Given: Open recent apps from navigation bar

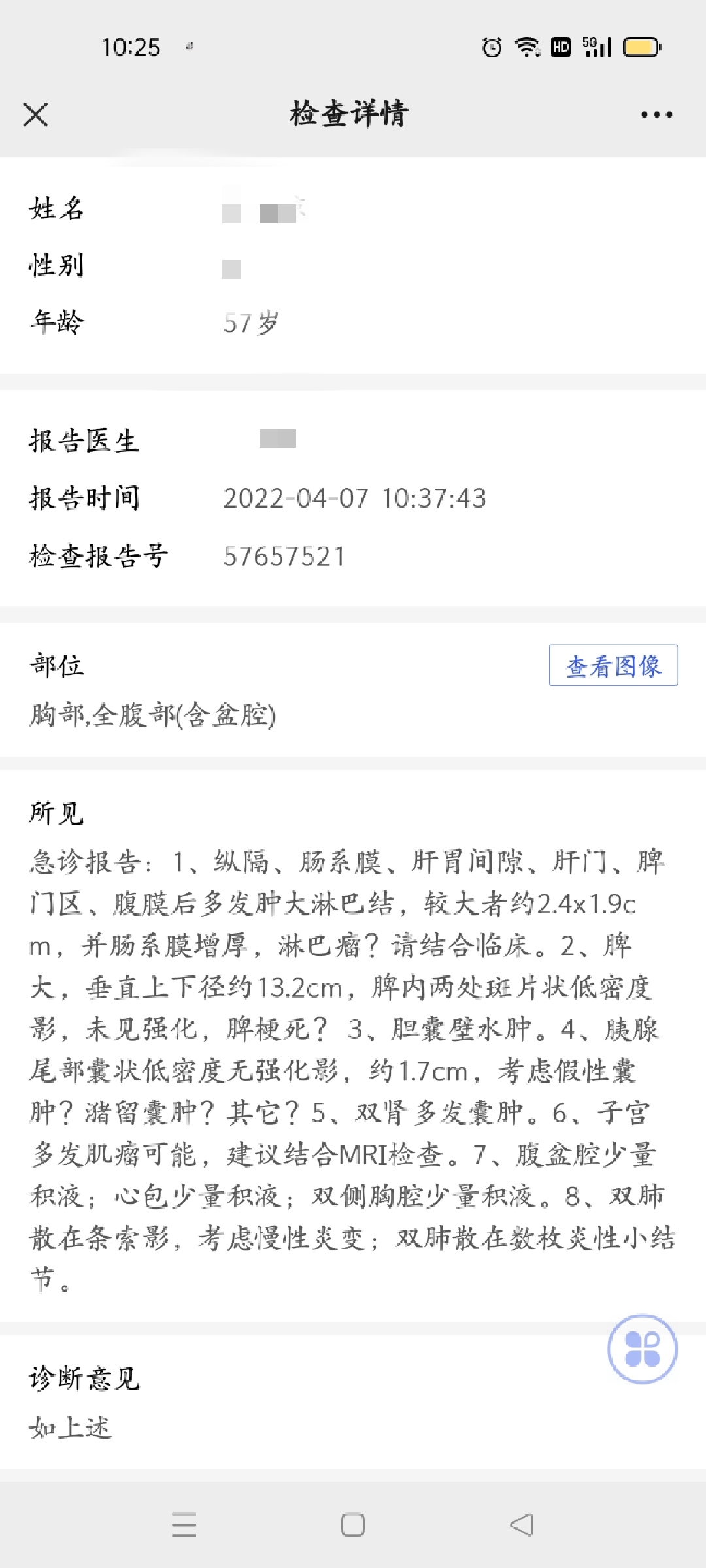Looking at the screenshot, I should coord(184,1526).
